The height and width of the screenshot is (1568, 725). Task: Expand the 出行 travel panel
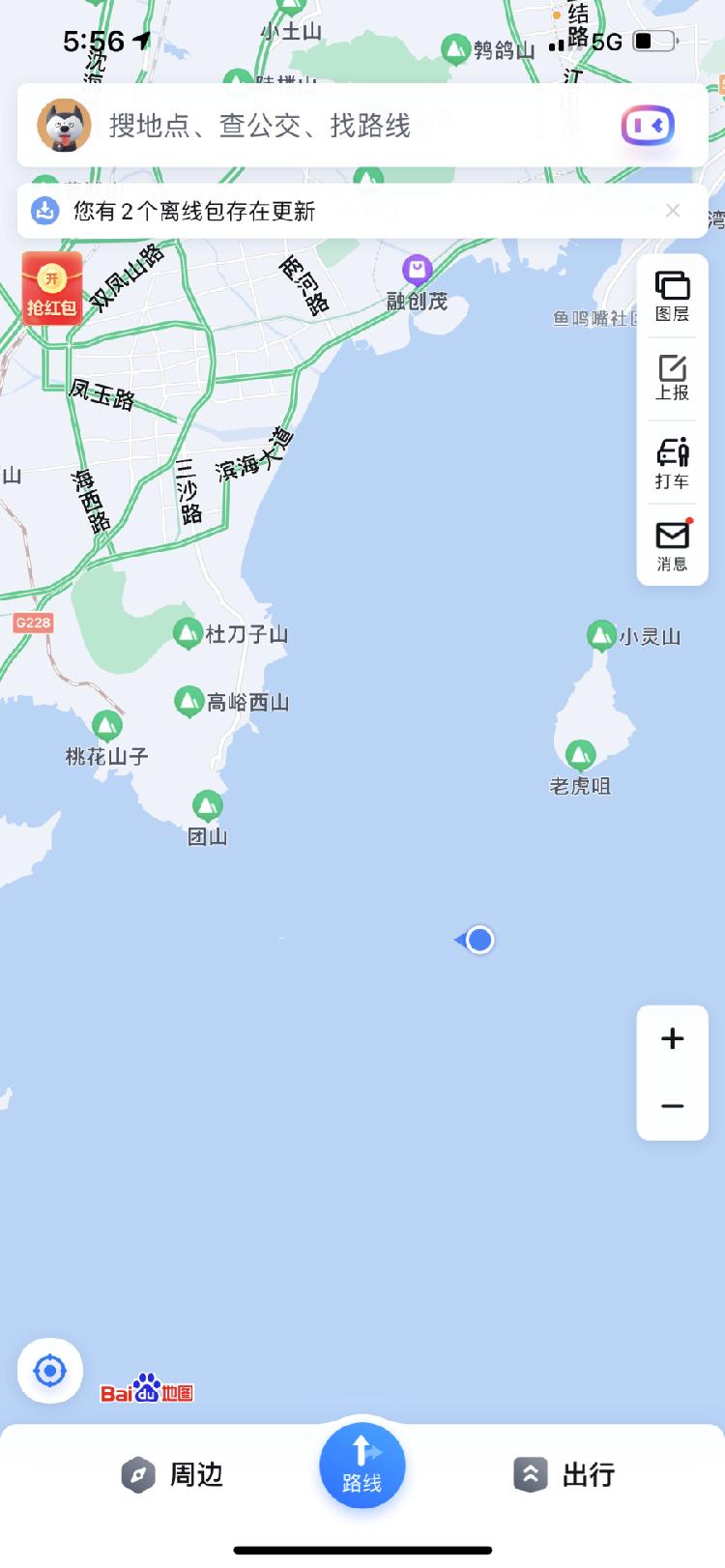(x=565, y=1474)
